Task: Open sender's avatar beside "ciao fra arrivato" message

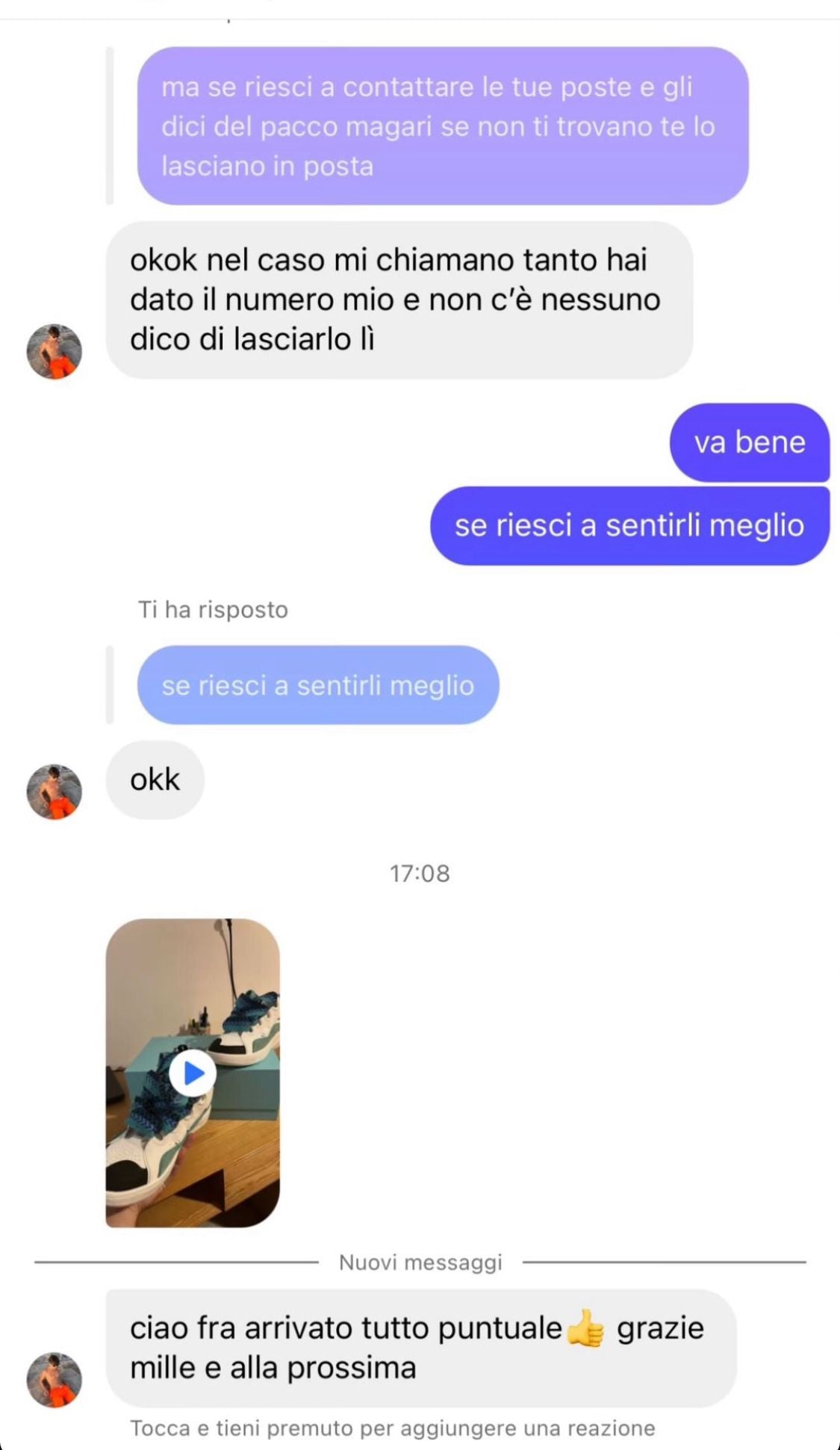Action: (x=54, y=1380)
